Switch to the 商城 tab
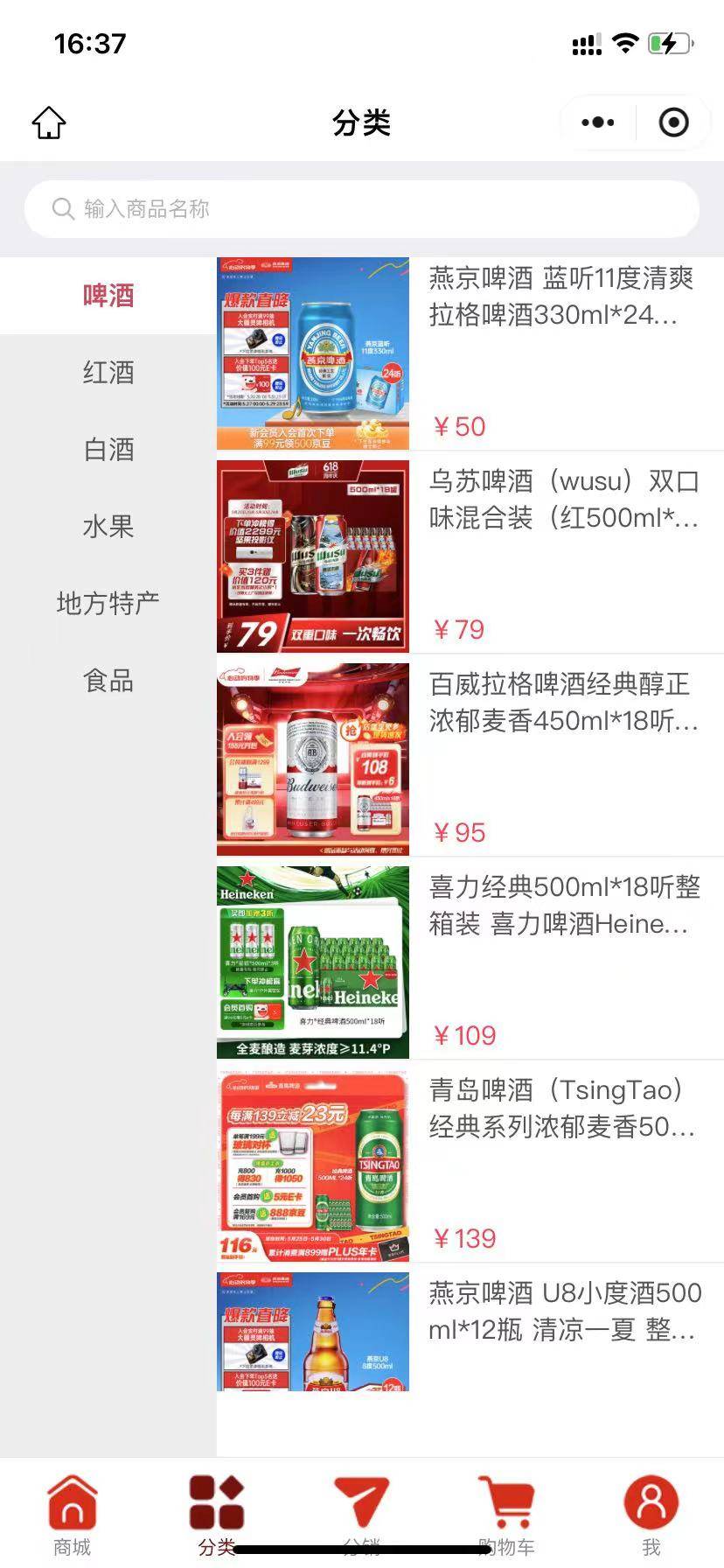Screen dimensions: 724x1568 (72, 1515)
